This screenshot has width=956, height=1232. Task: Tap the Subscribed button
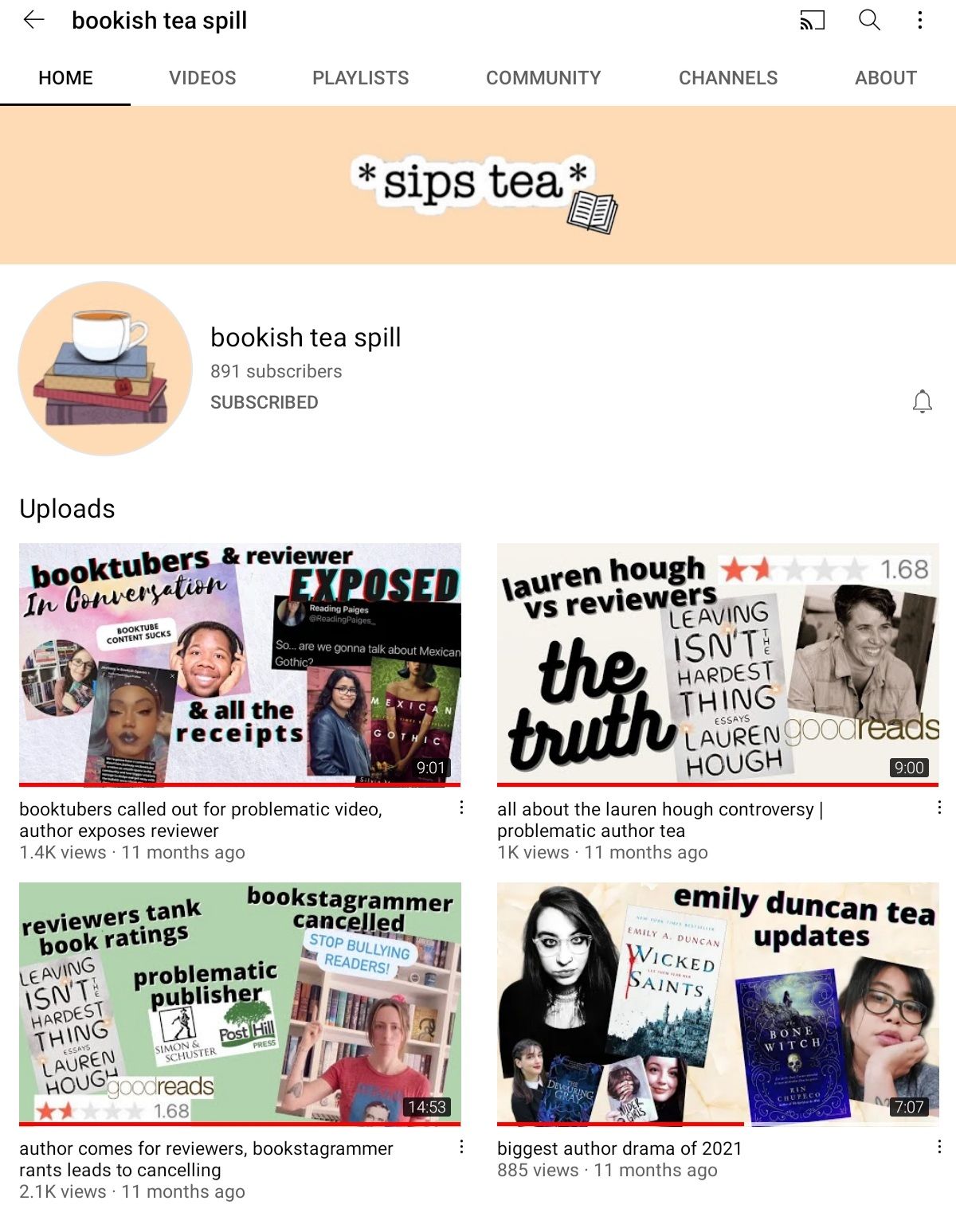pyautogui.click(x=264, y=403)
